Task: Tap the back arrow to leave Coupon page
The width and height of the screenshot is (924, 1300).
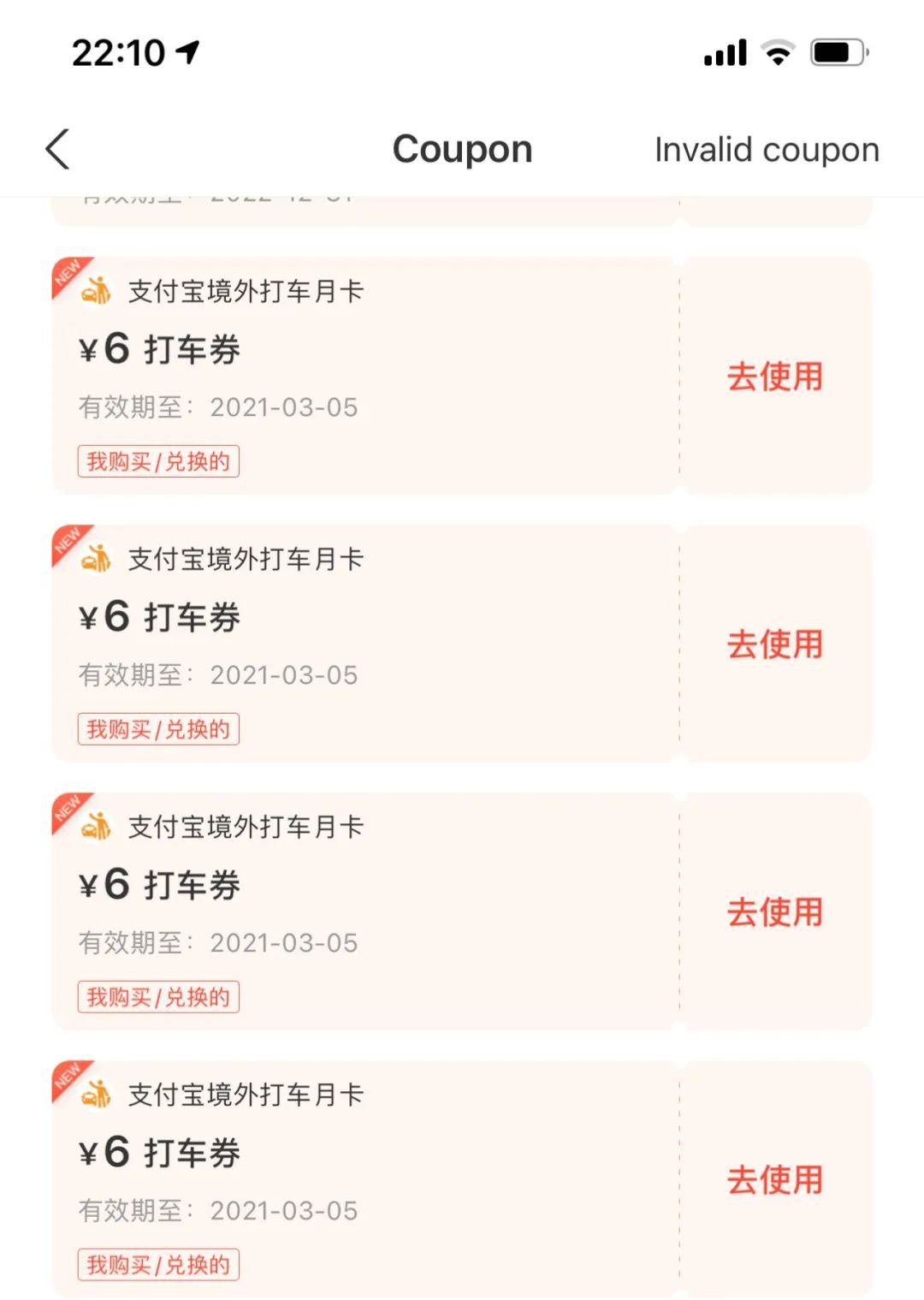Action: click(56, 148)
